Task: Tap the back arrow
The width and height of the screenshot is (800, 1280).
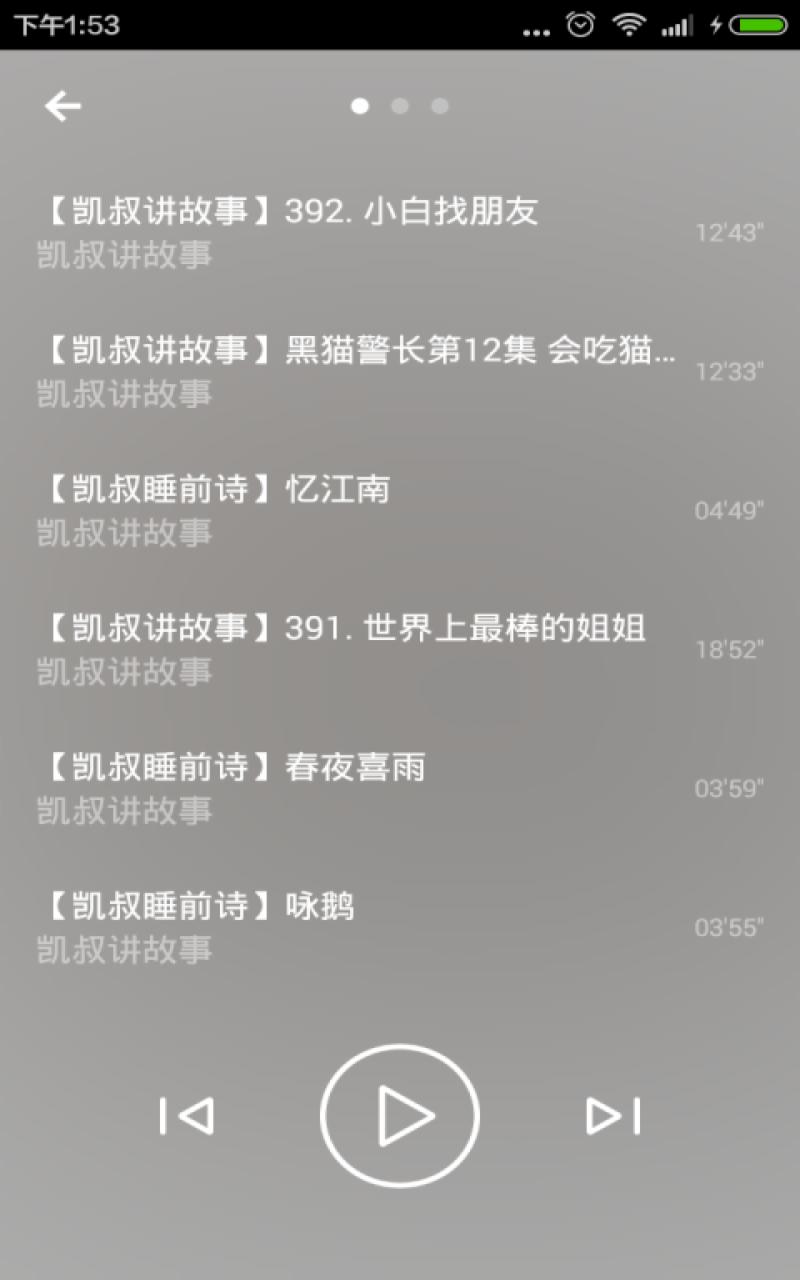Action: pos(63,106)
